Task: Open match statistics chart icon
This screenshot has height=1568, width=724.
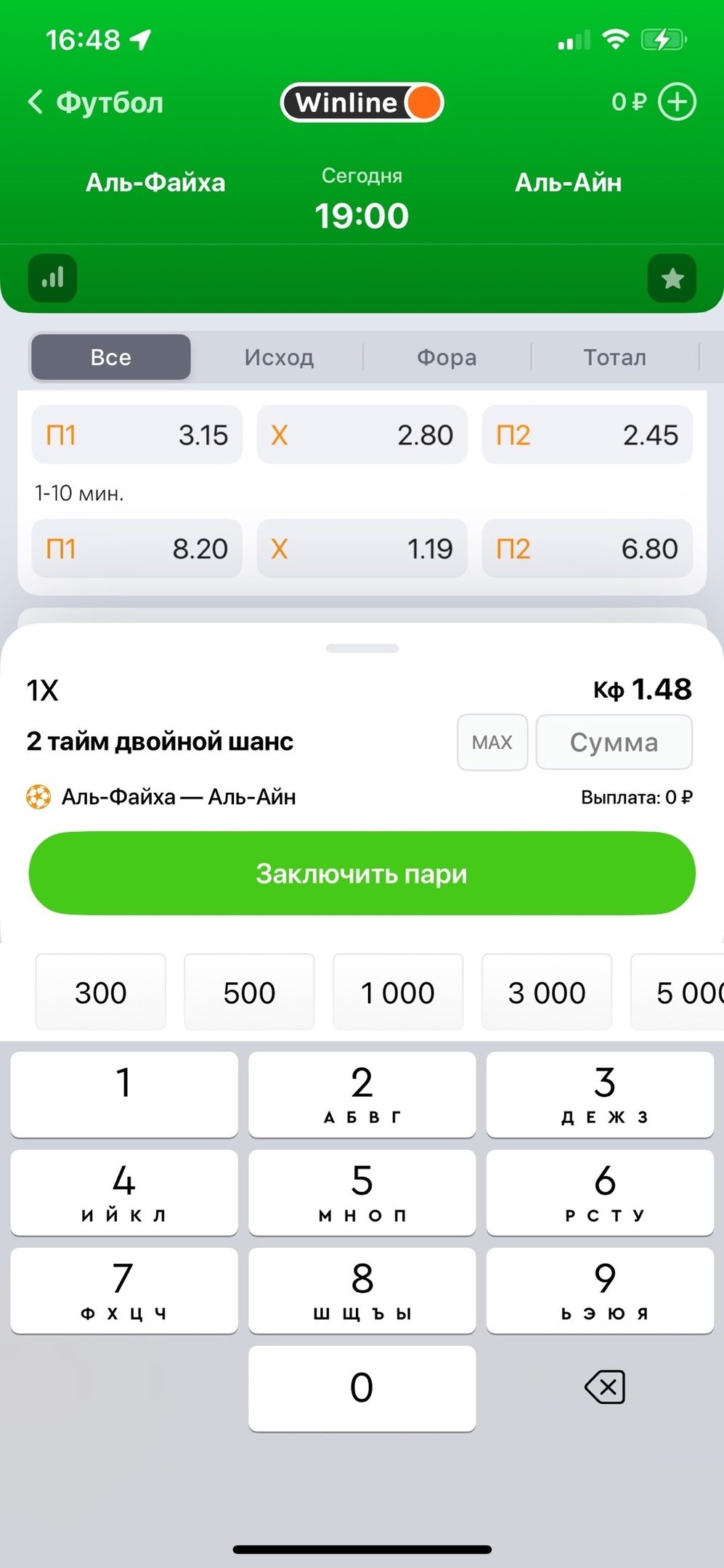Action: 52,278
